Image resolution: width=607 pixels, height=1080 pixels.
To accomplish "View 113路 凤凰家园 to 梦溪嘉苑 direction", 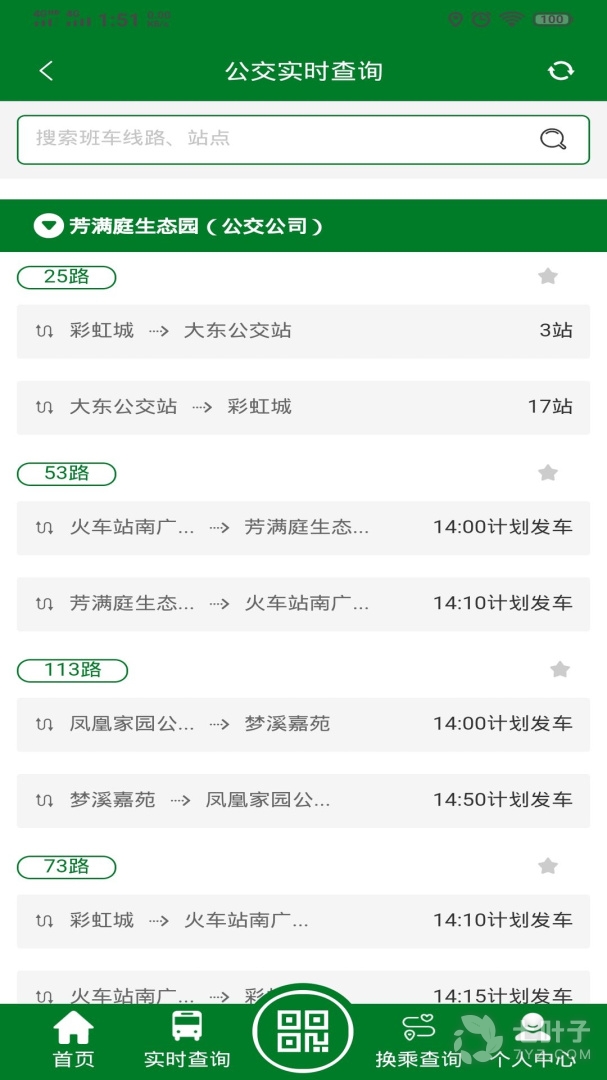I will pyautogui.click(x=303, y=724).
